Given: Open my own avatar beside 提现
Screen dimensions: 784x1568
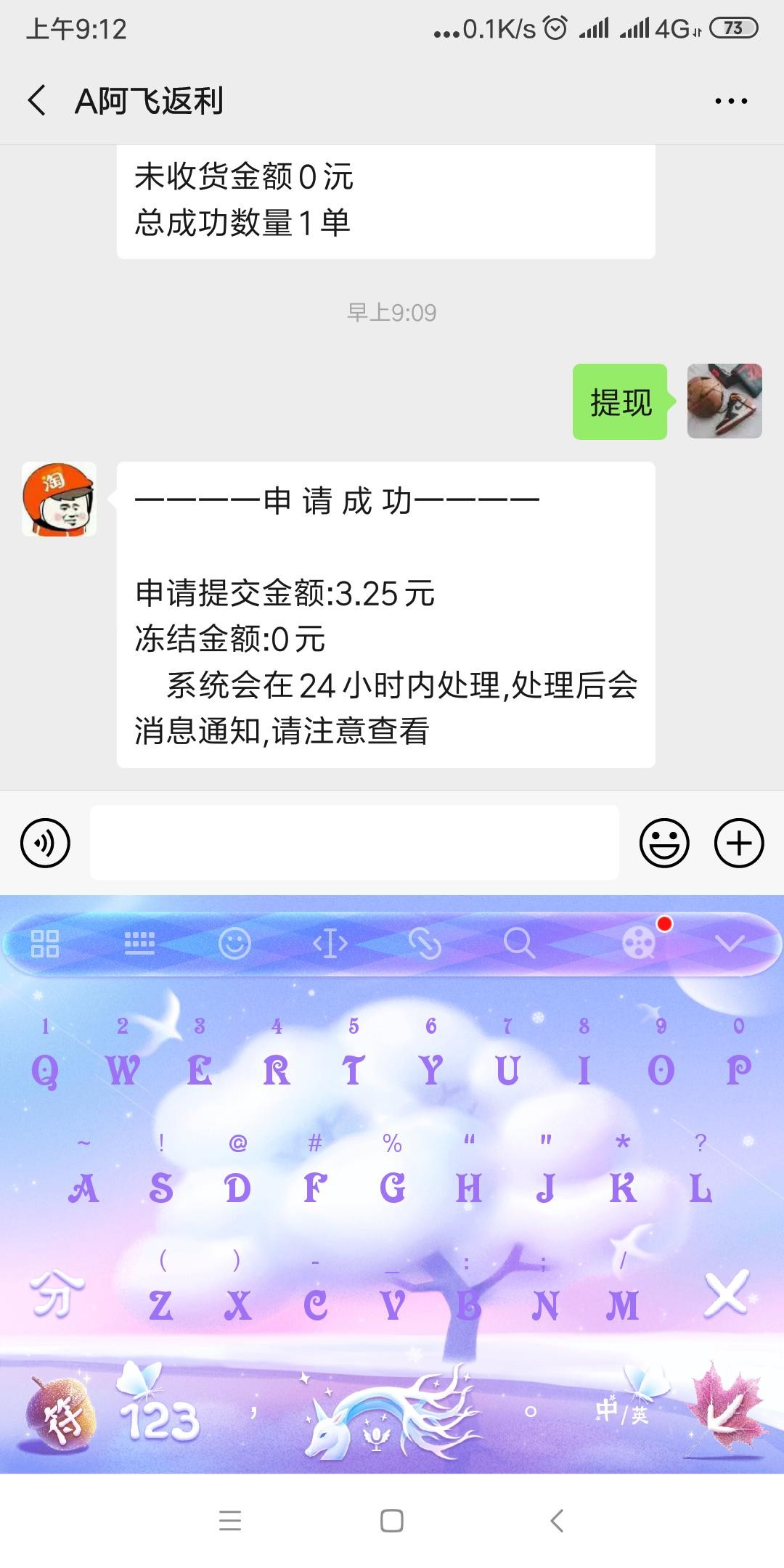Looking at the screenshot, I should tap(724, 401).
